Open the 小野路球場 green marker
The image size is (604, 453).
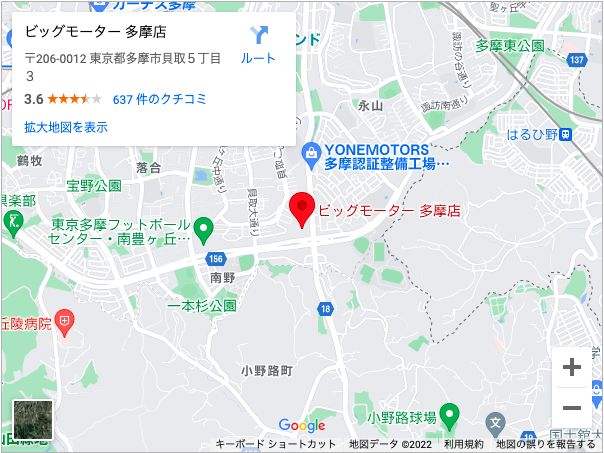[450, 414]
